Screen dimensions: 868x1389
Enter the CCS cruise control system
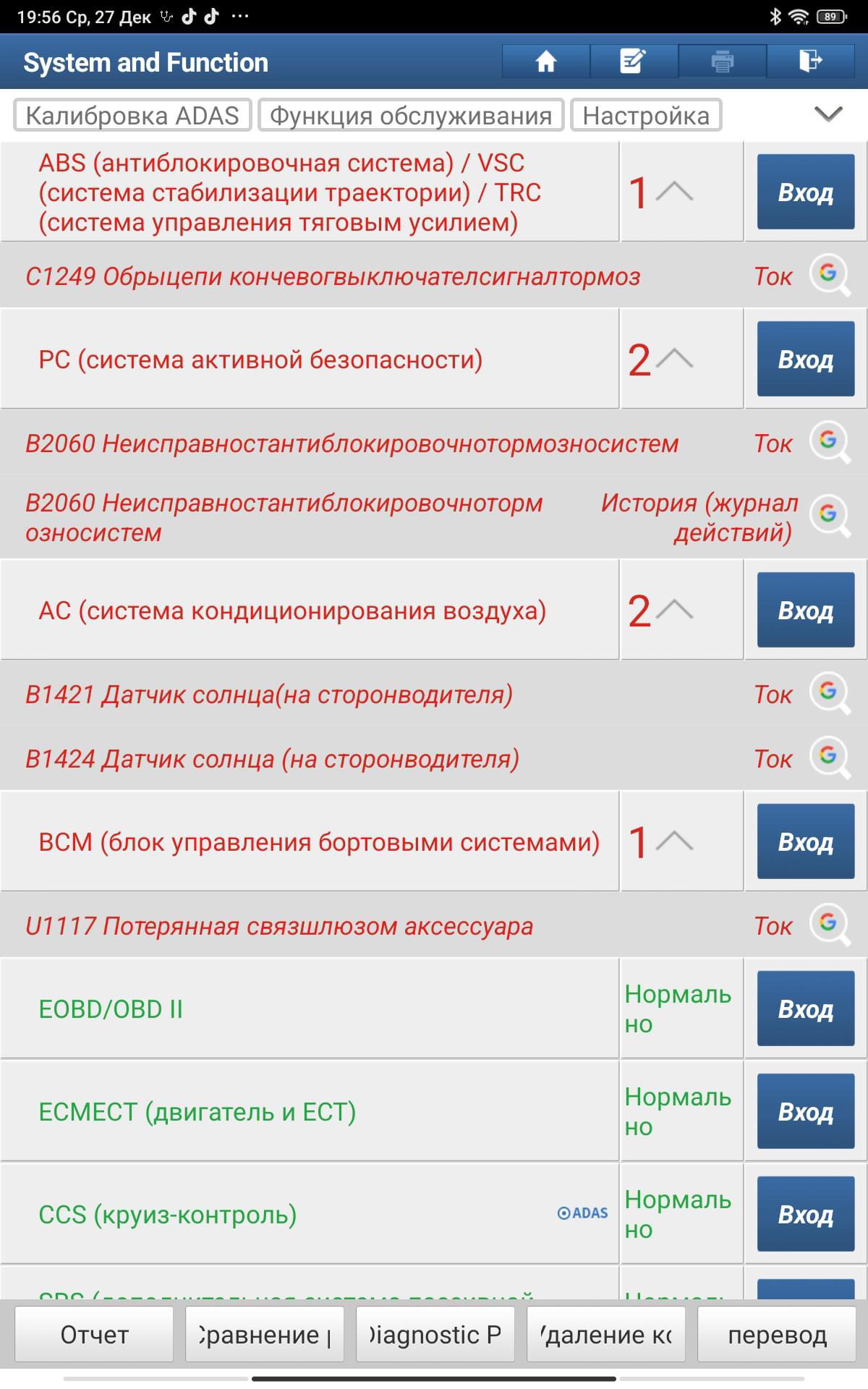805,1214
